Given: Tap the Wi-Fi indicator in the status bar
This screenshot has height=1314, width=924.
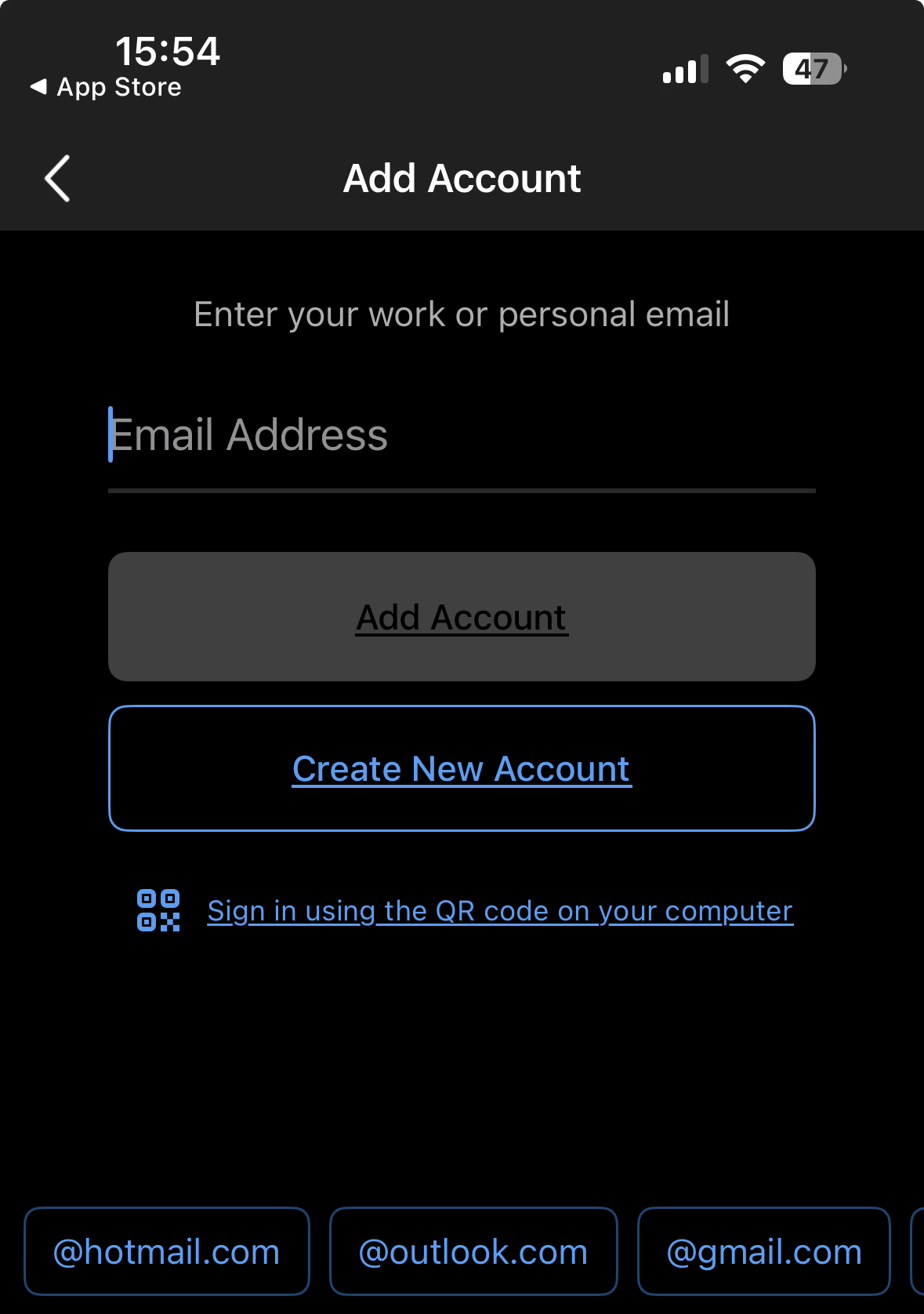Looking at the screenshot, I should [745, 69].
